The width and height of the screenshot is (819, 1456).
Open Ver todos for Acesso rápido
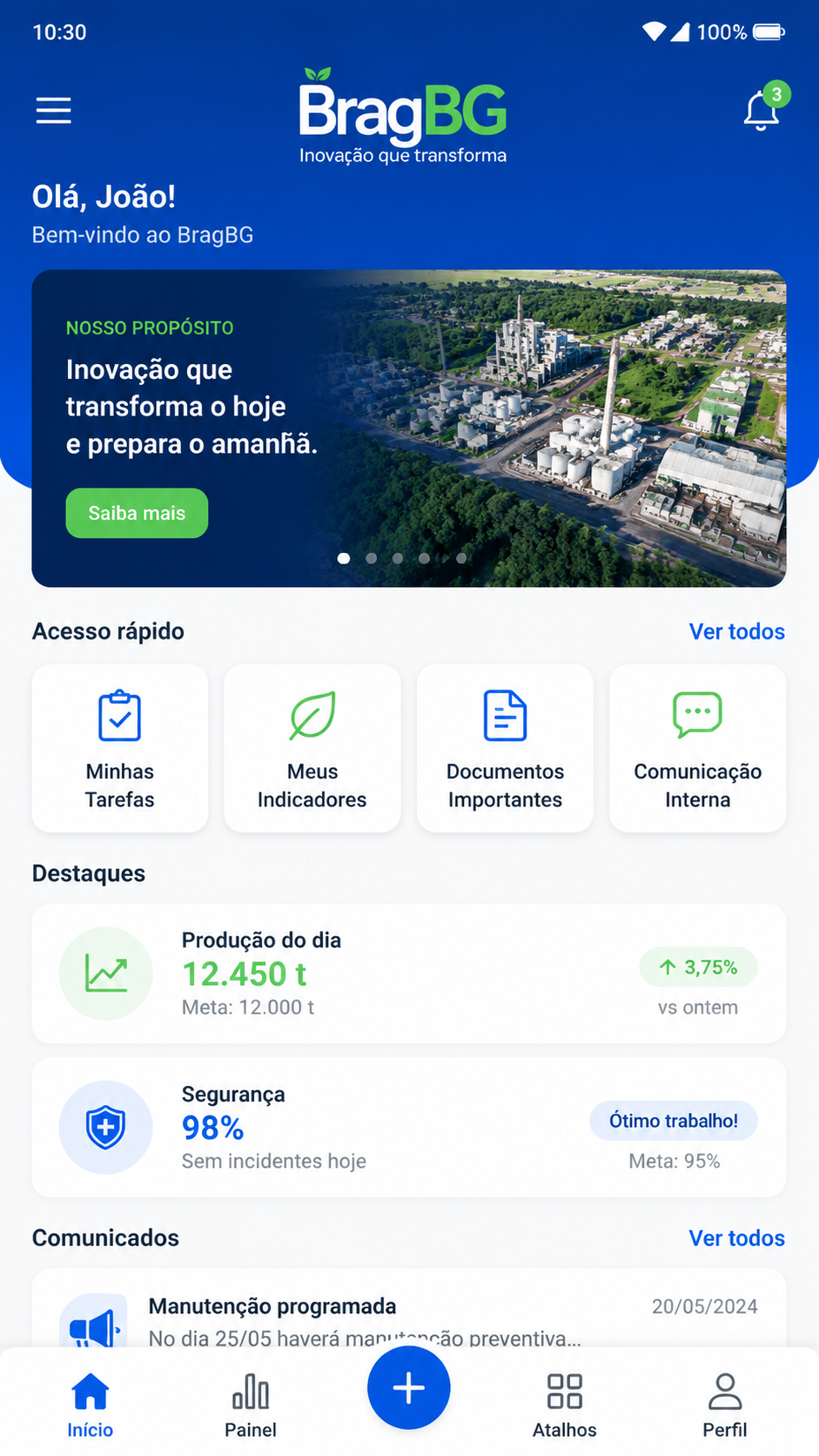coord(736,631)
